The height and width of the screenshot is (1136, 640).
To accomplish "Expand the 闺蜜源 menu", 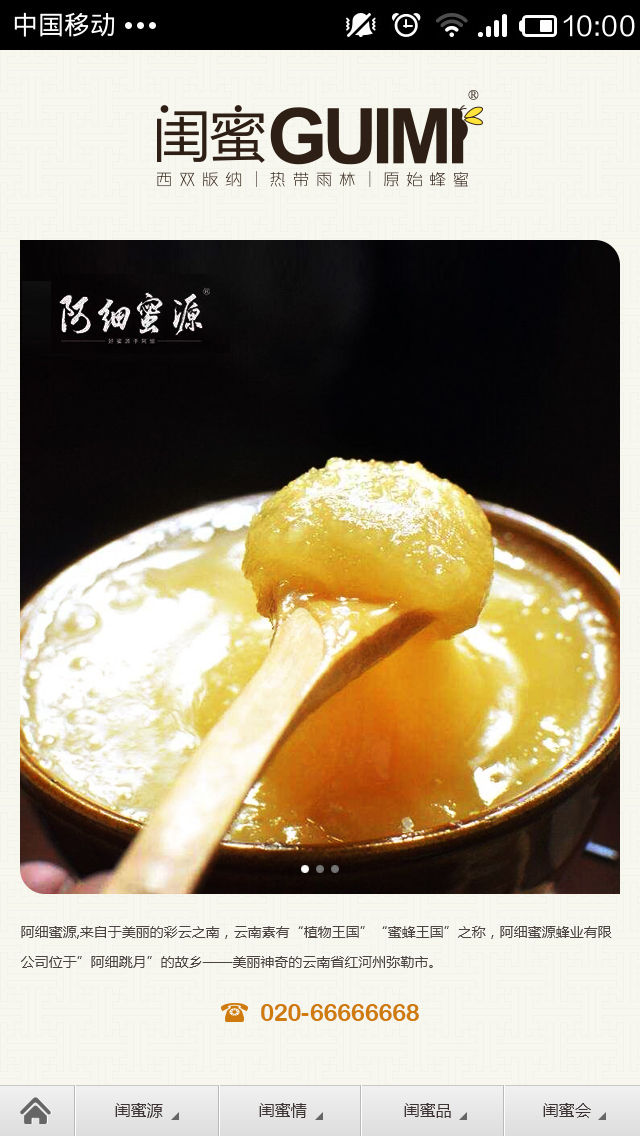I will coord(146,1110).
